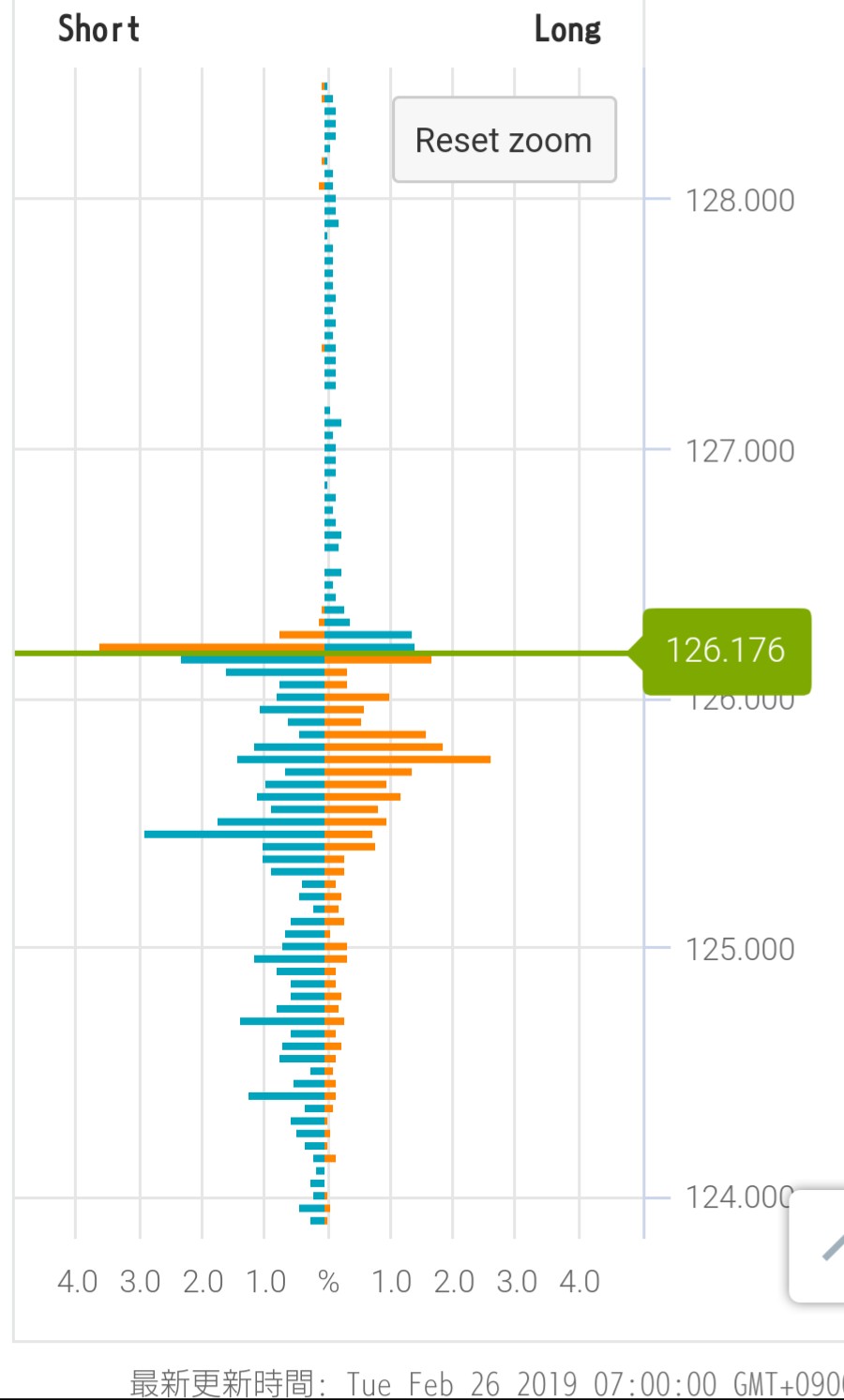Tap the floating arrow button at bottom right

click(821, 1246)
